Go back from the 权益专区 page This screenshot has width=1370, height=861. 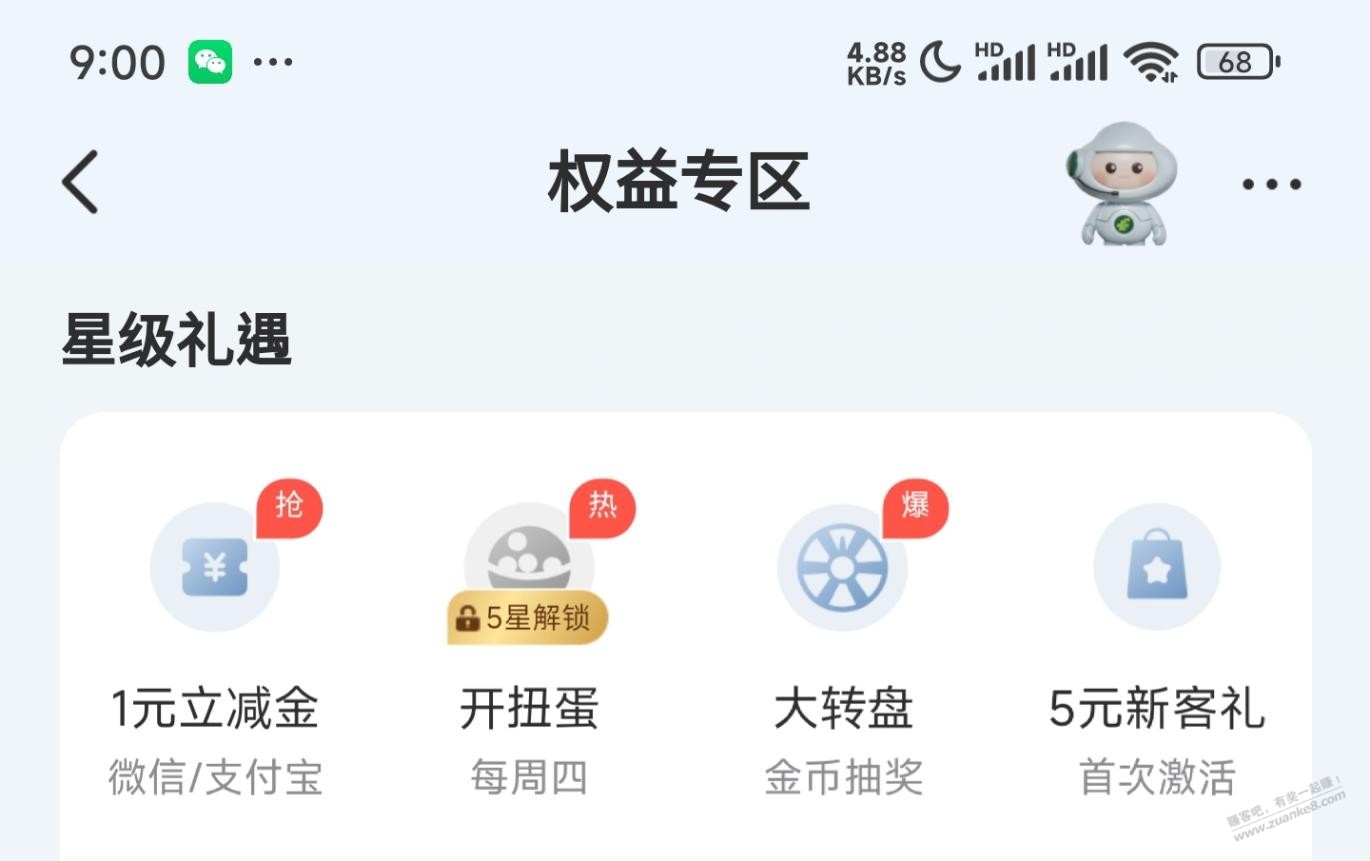pyautogui.click(x=81, y=182)
